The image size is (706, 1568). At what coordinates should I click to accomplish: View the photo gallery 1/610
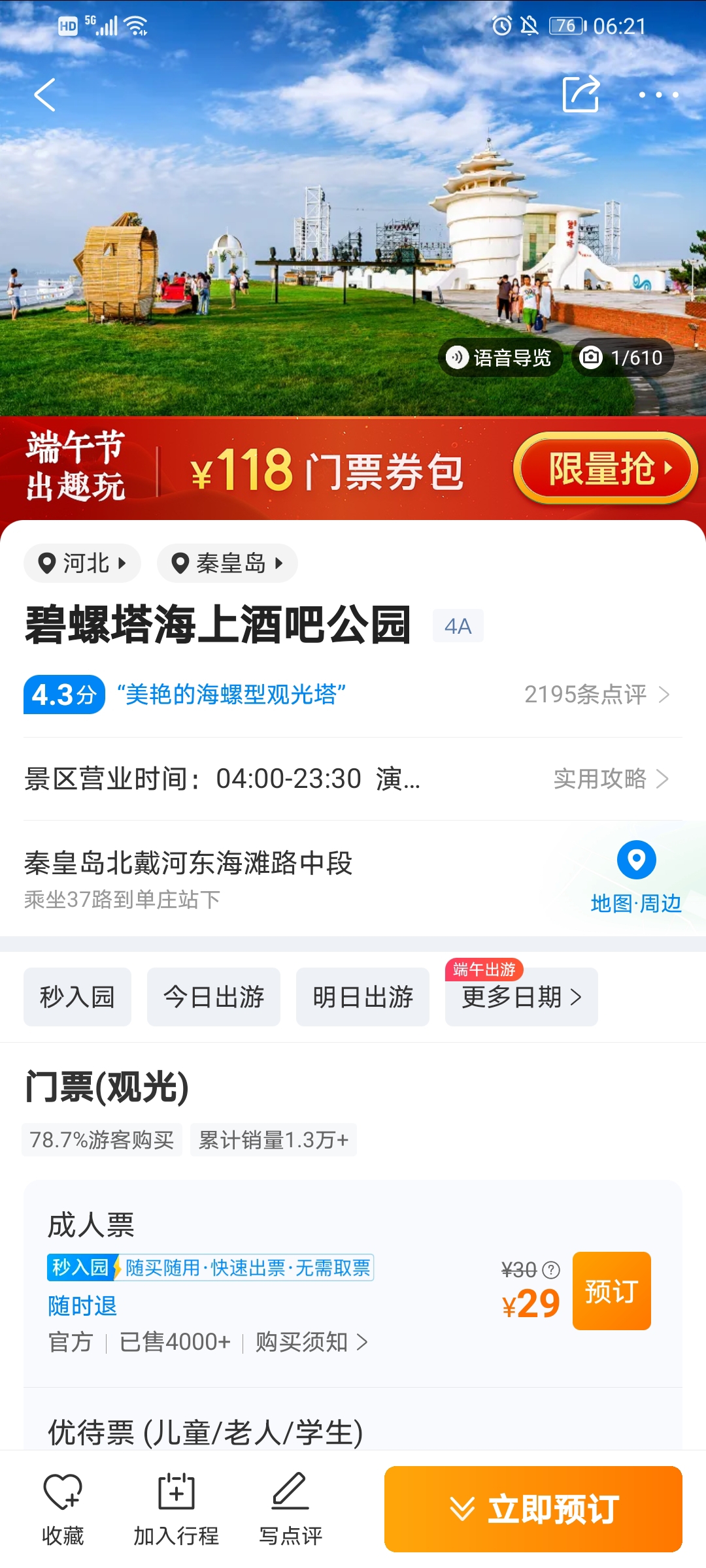622,357
